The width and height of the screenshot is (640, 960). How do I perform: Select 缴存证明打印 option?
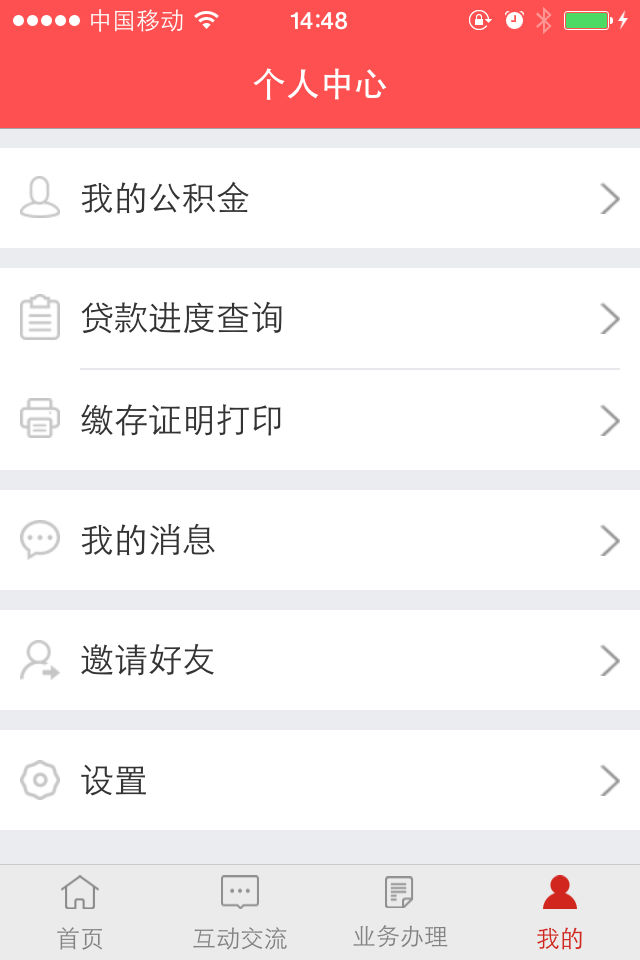(x=320, y=420)
